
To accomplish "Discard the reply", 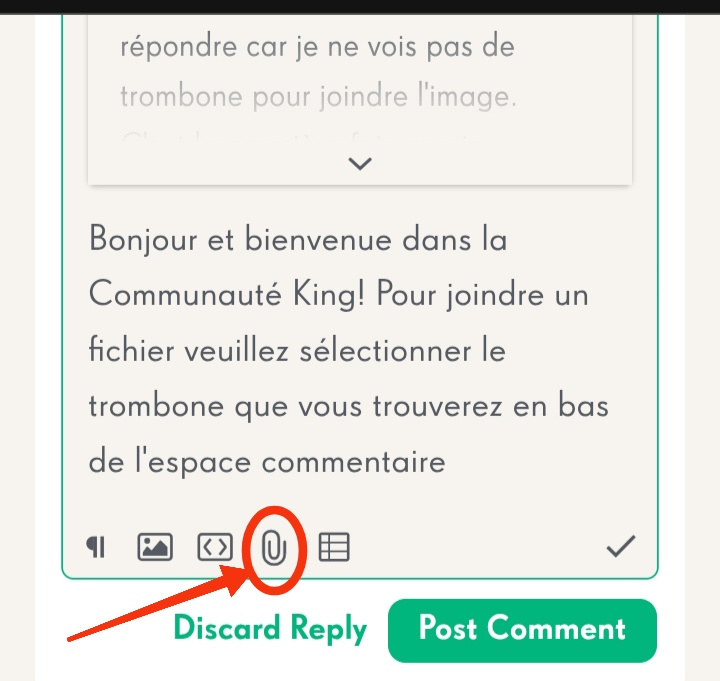I will [x=270, y=629].
